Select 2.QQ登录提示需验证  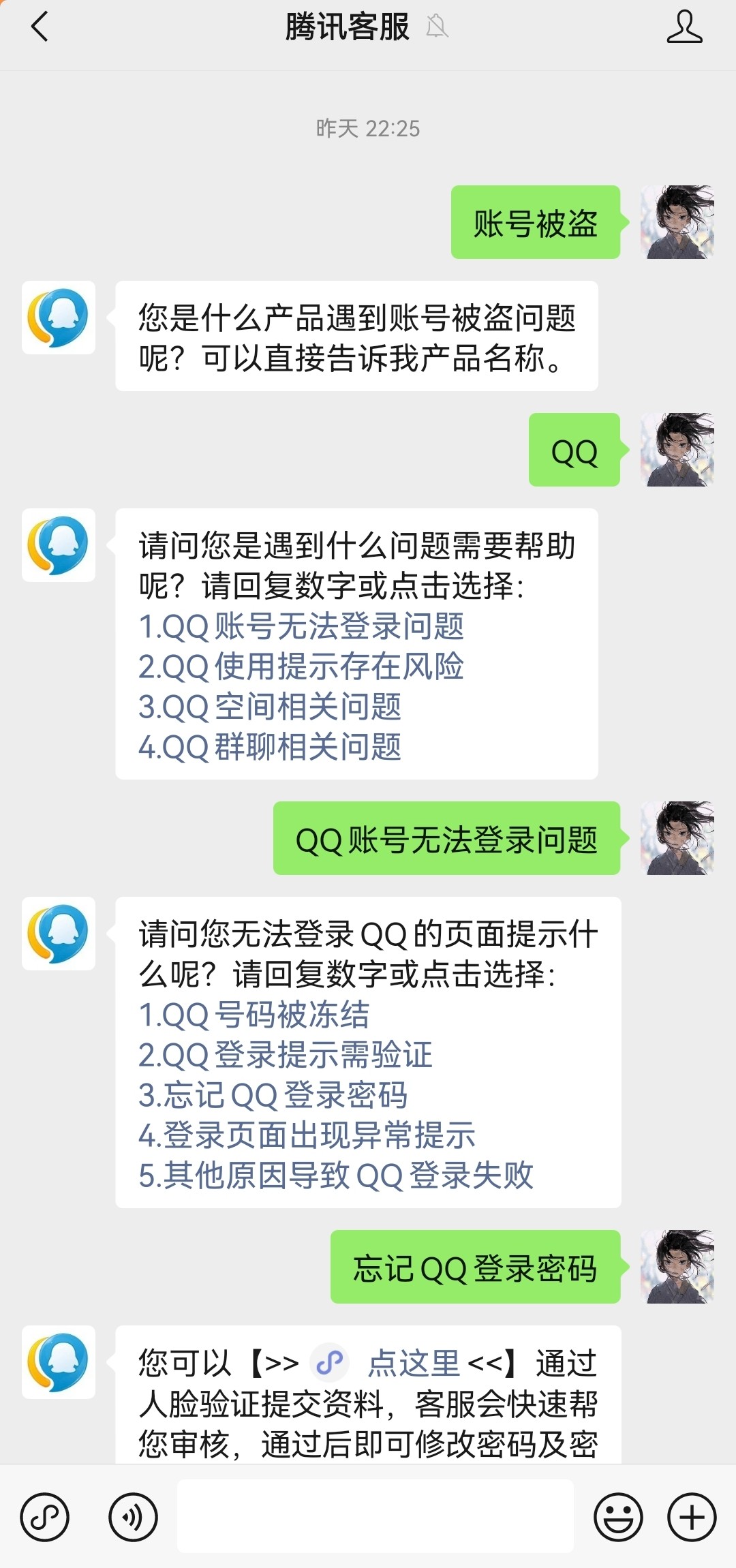pos(286,1055)
